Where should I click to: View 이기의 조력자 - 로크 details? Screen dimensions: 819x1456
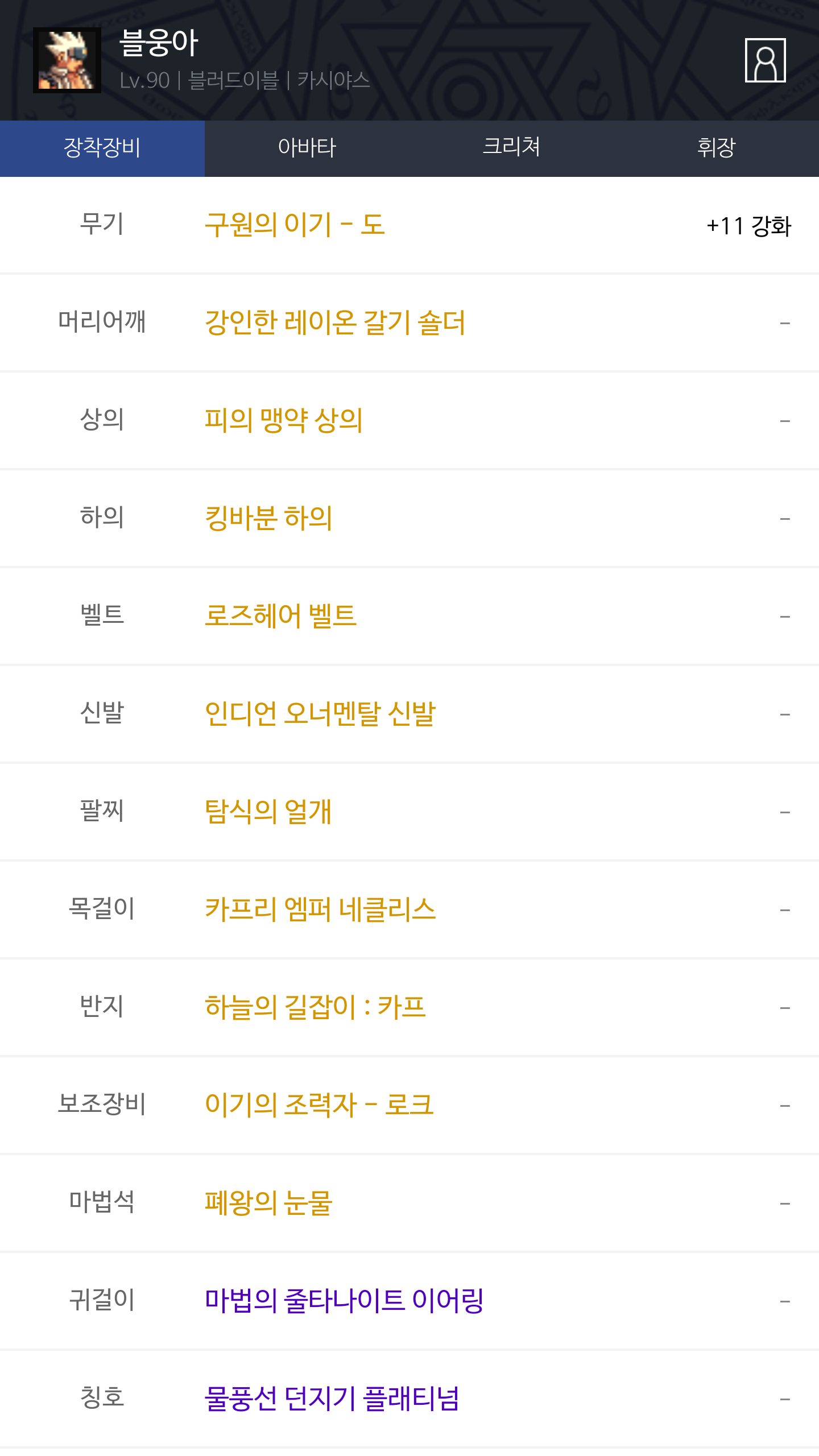point(318,1105)
